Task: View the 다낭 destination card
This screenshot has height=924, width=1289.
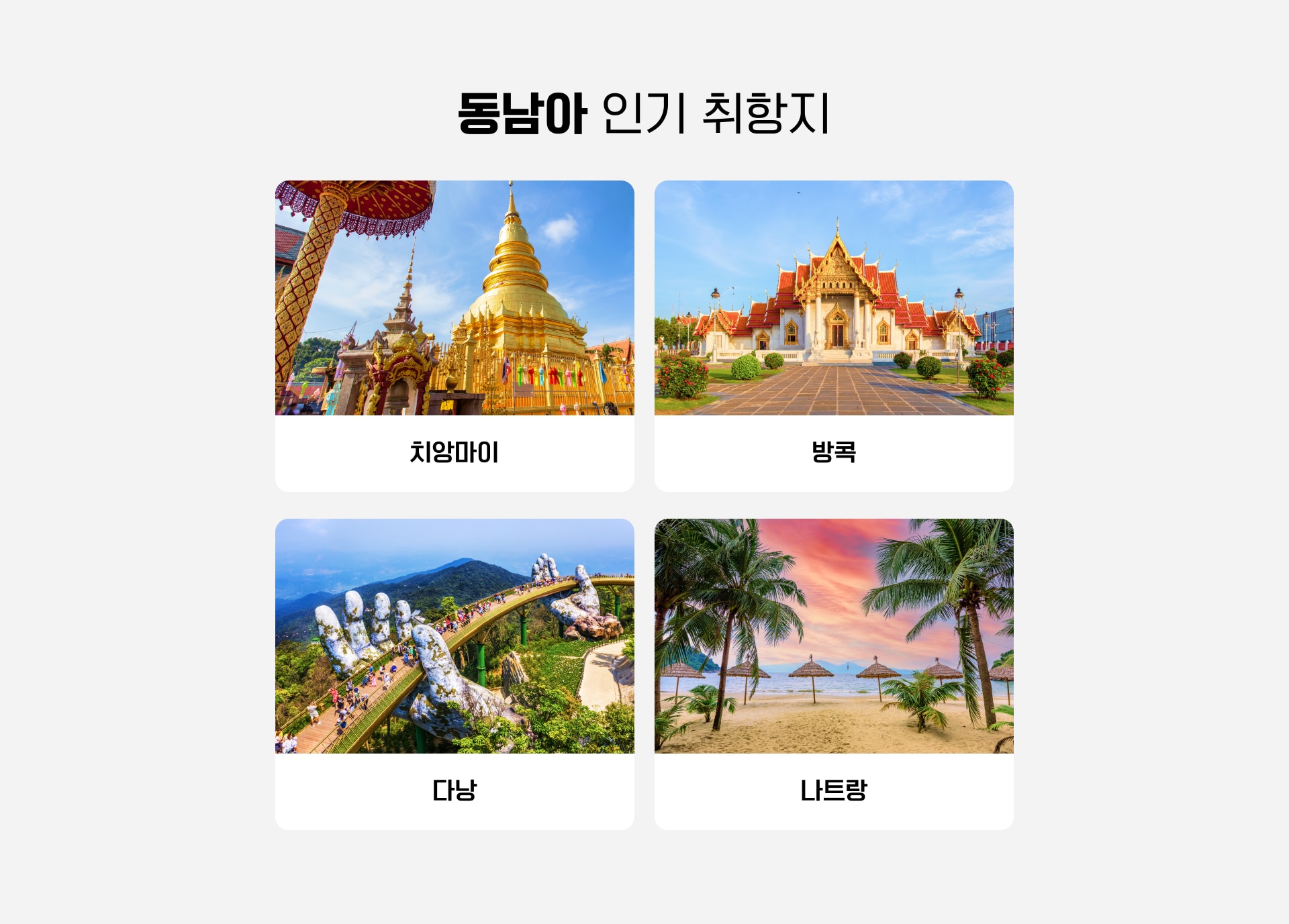Action: 455,674
